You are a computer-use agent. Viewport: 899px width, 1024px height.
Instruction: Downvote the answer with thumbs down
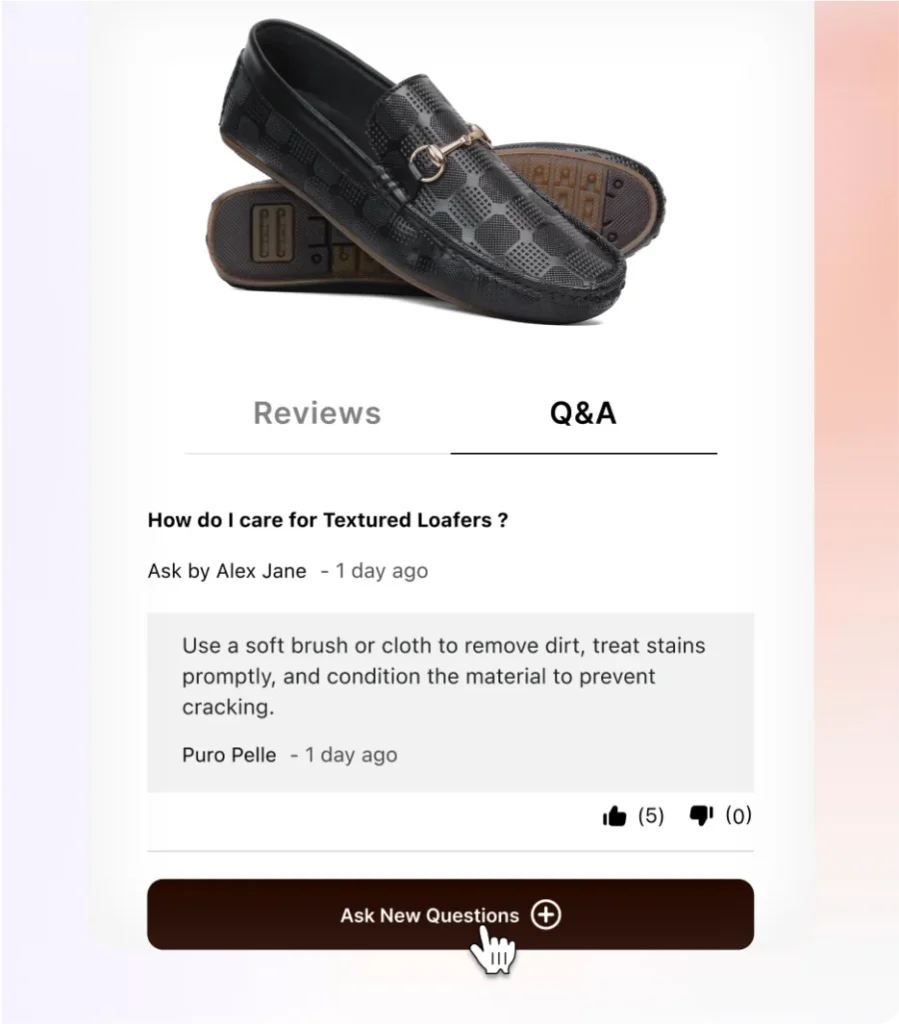701,816
